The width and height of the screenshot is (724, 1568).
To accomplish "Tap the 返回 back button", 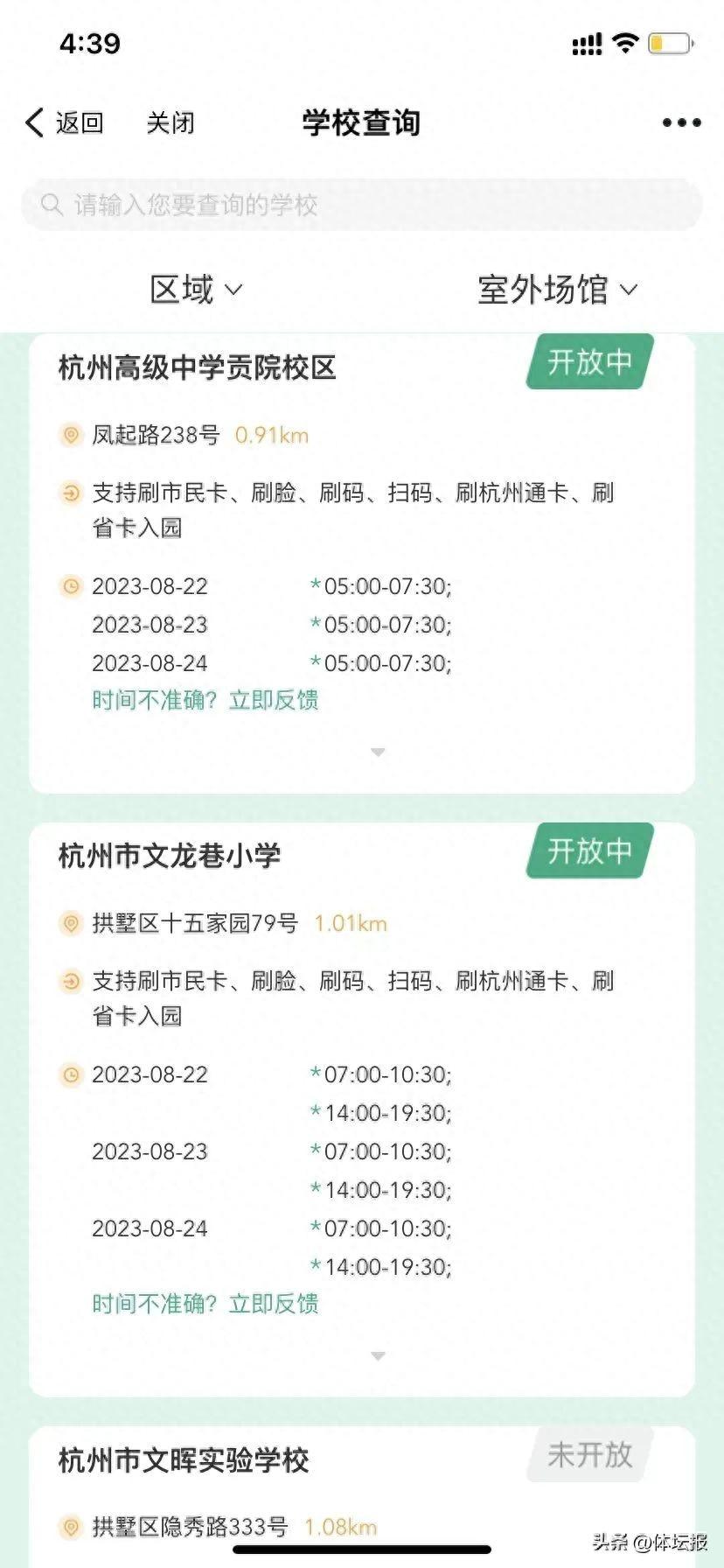I will [x=65, y=123].
